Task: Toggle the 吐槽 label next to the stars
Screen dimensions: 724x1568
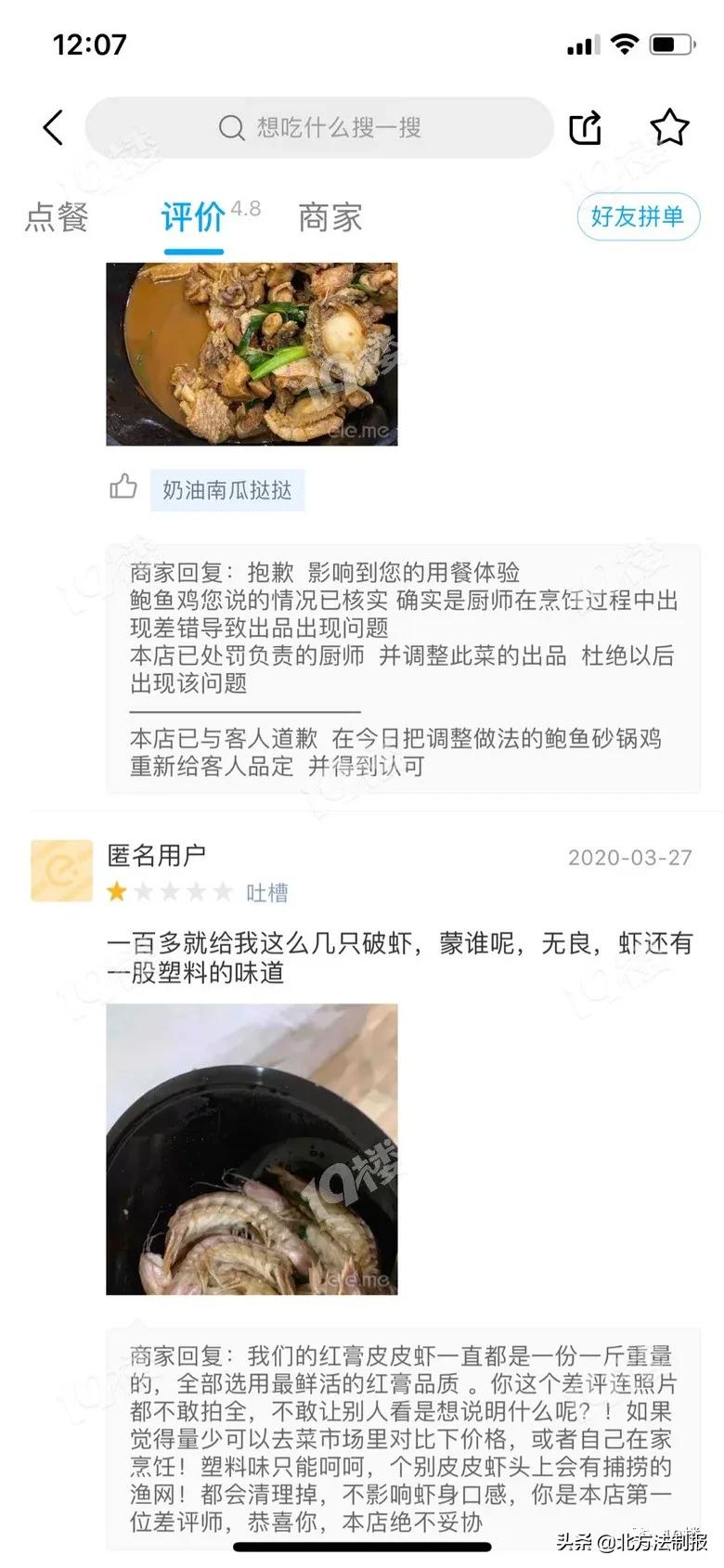Action: (269, 892)
